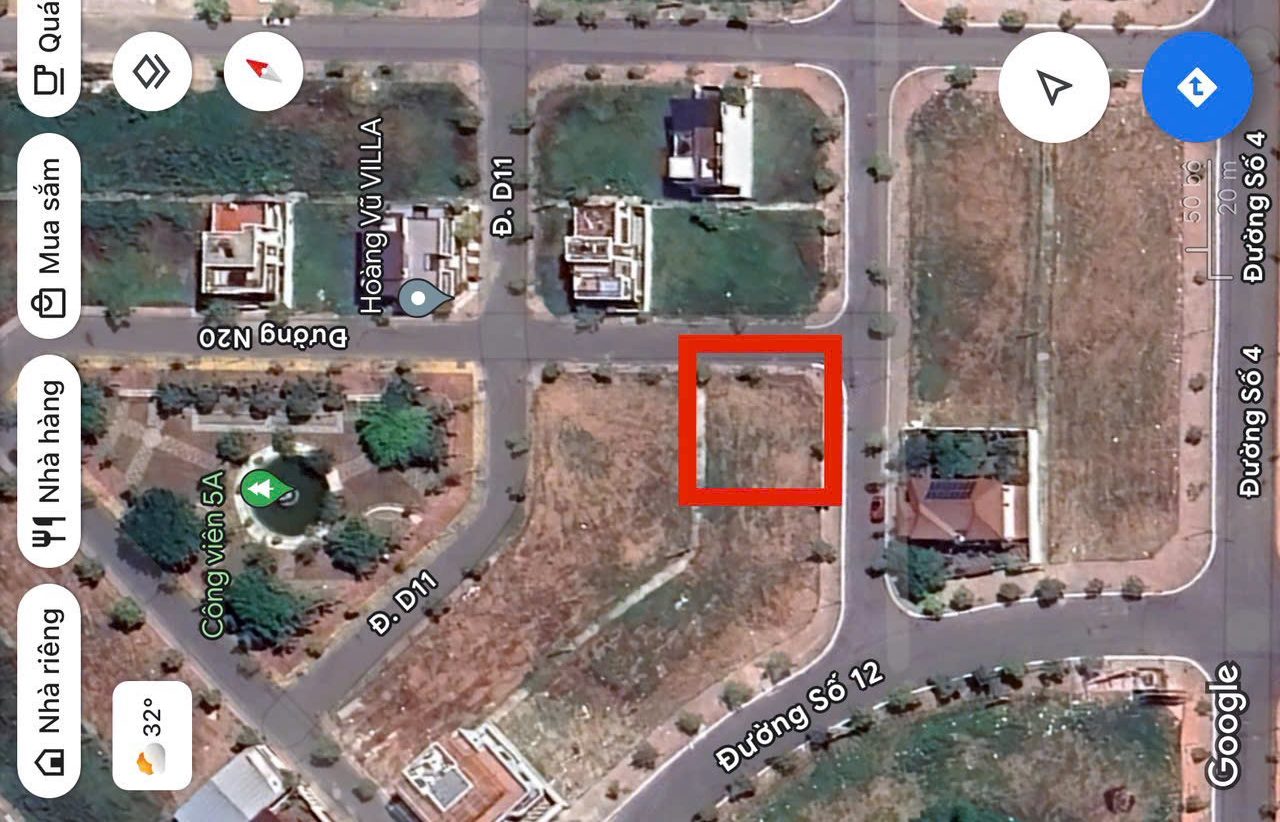The width and height of the screenshot is (1280, 822).
Task: Open the Công viên 5A park marker
Action: click(x=264, y=489)
